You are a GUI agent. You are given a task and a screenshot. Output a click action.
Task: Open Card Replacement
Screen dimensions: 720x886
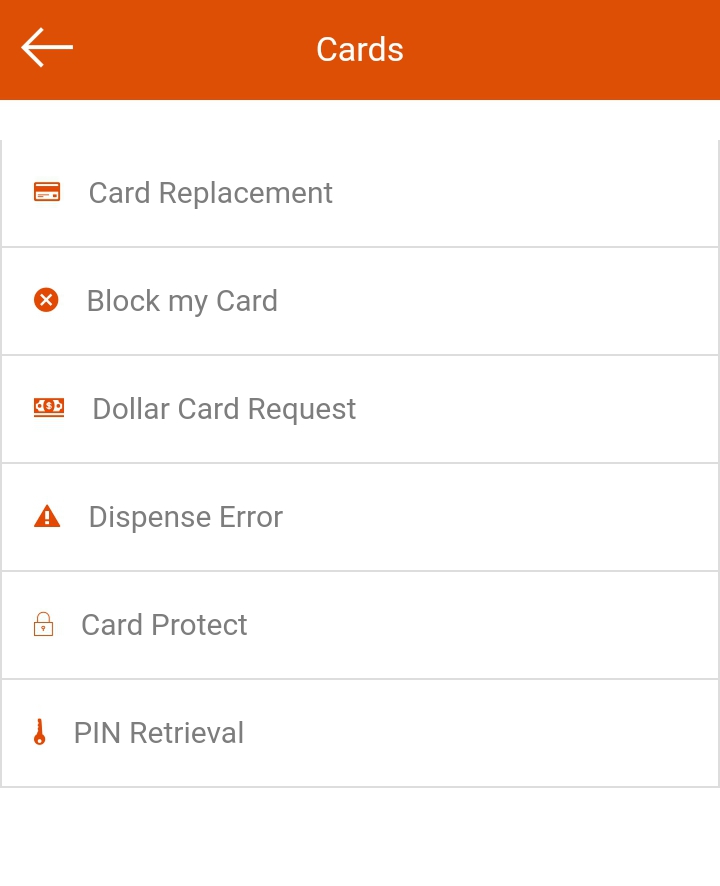210,193
